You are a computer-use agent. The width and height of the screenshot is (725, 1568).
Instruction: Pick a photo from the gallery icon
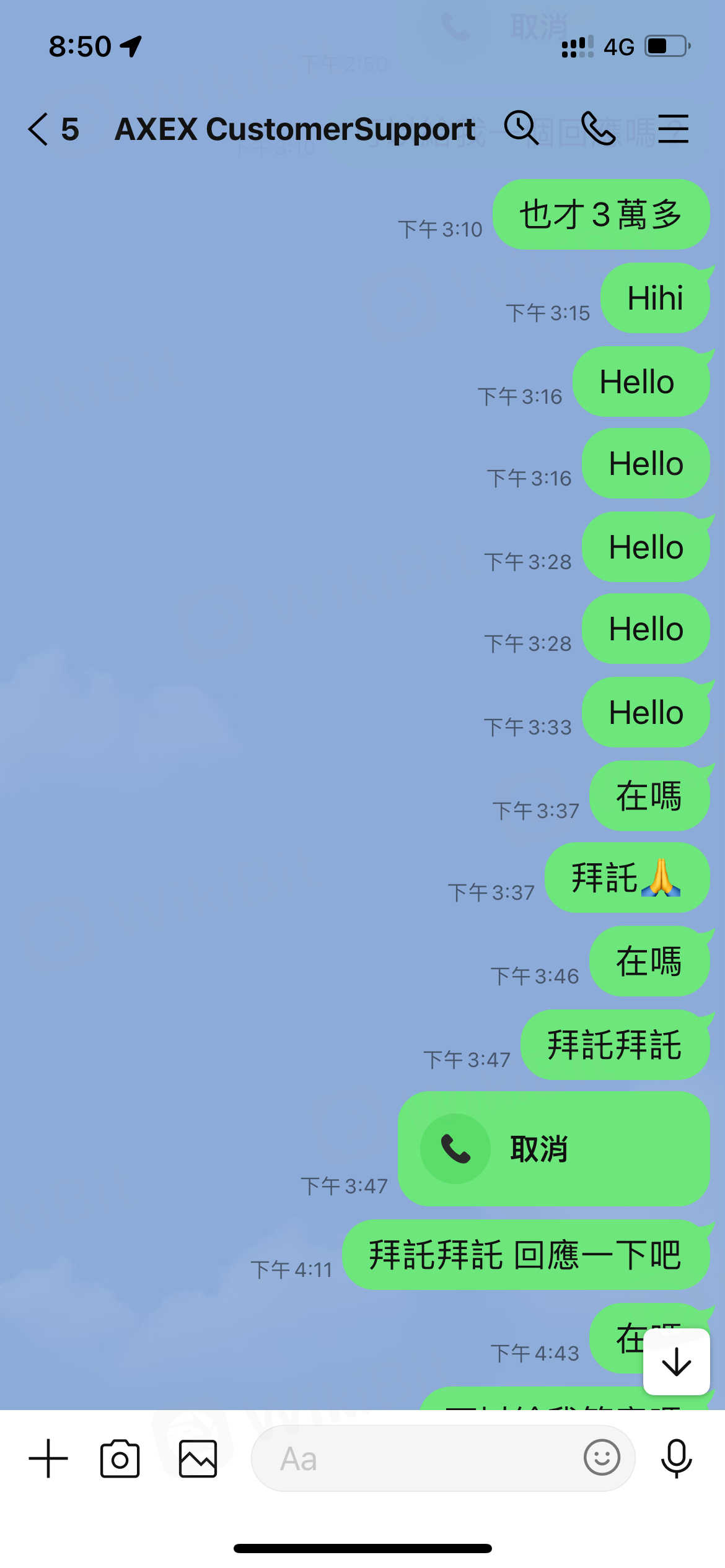click(198, 1458)
